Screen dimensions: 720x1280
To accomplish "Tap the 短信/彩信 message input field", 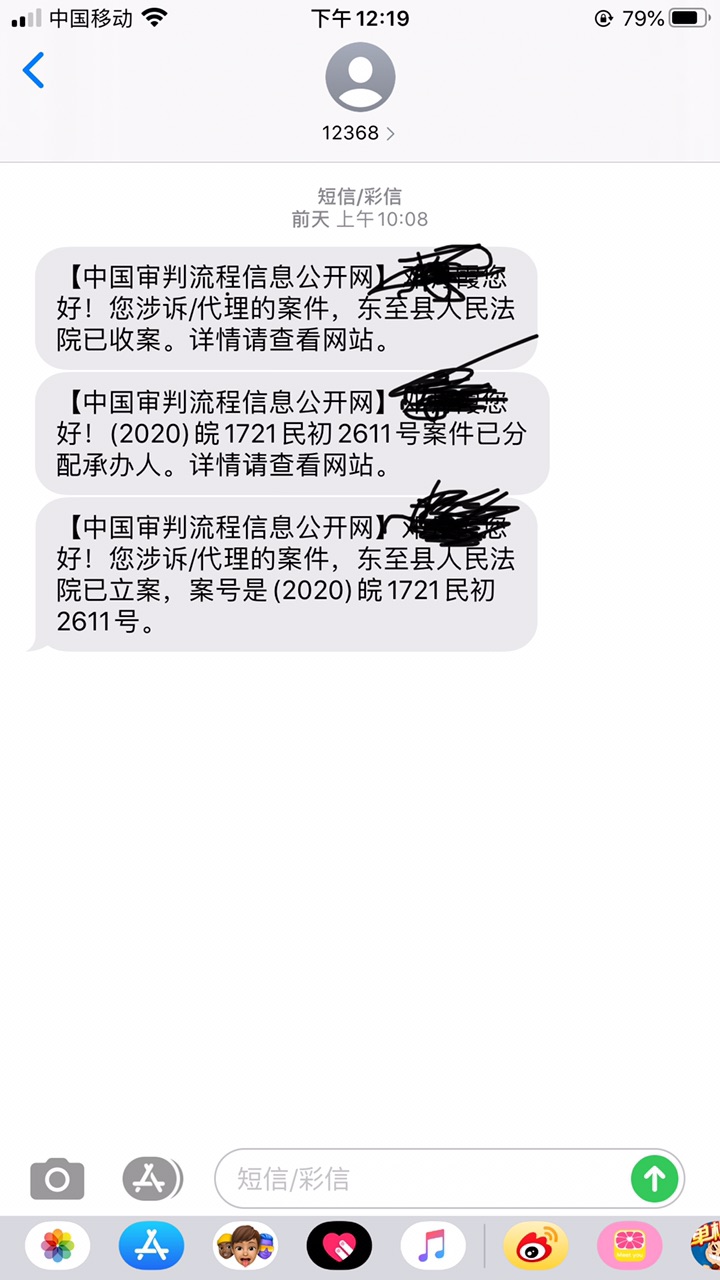I will coord(420,1179).
